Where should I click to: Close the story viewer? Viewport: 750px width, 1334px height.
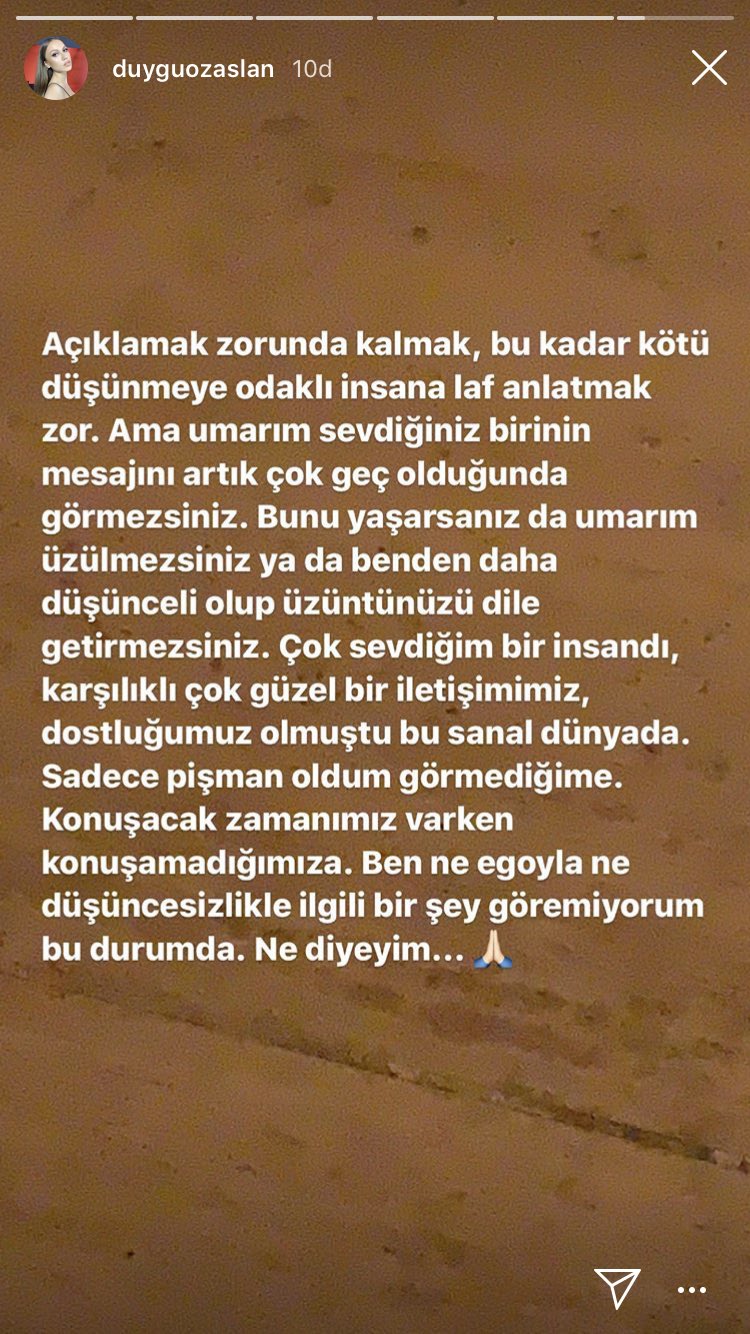(709, 68)
